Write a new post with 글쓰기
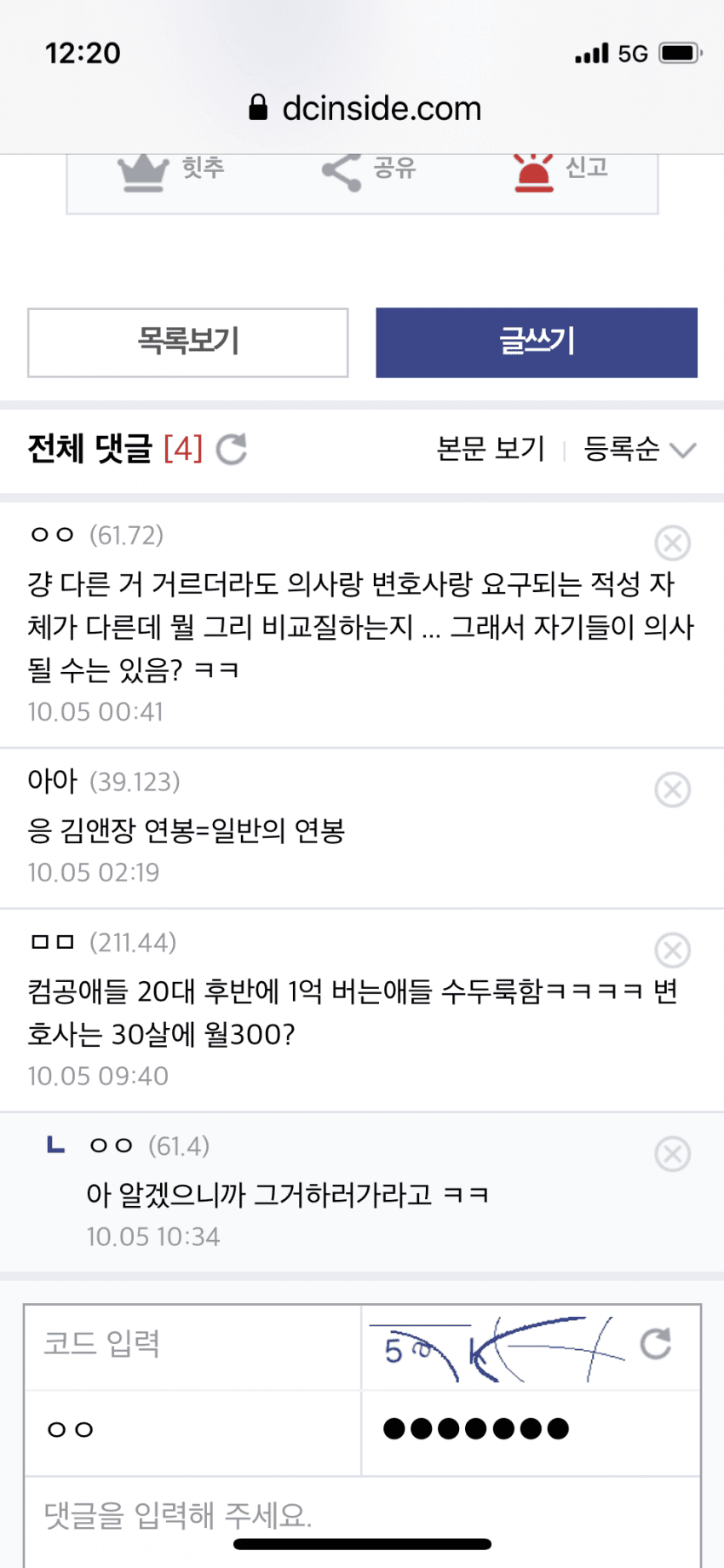The height and width of the screenshot is (1568, 724). click(536, 342)
